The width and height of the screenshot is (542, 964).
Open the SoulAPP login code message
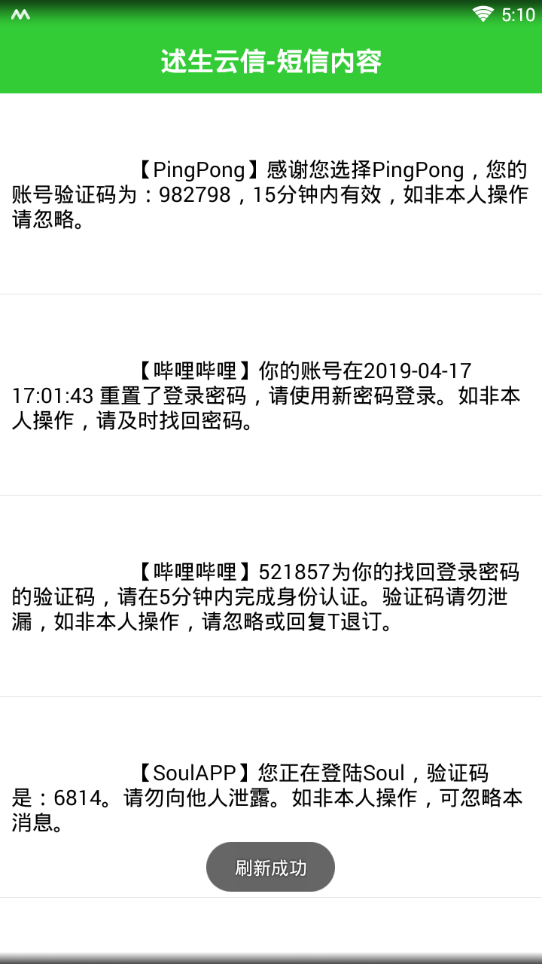(x=271, y=797)
